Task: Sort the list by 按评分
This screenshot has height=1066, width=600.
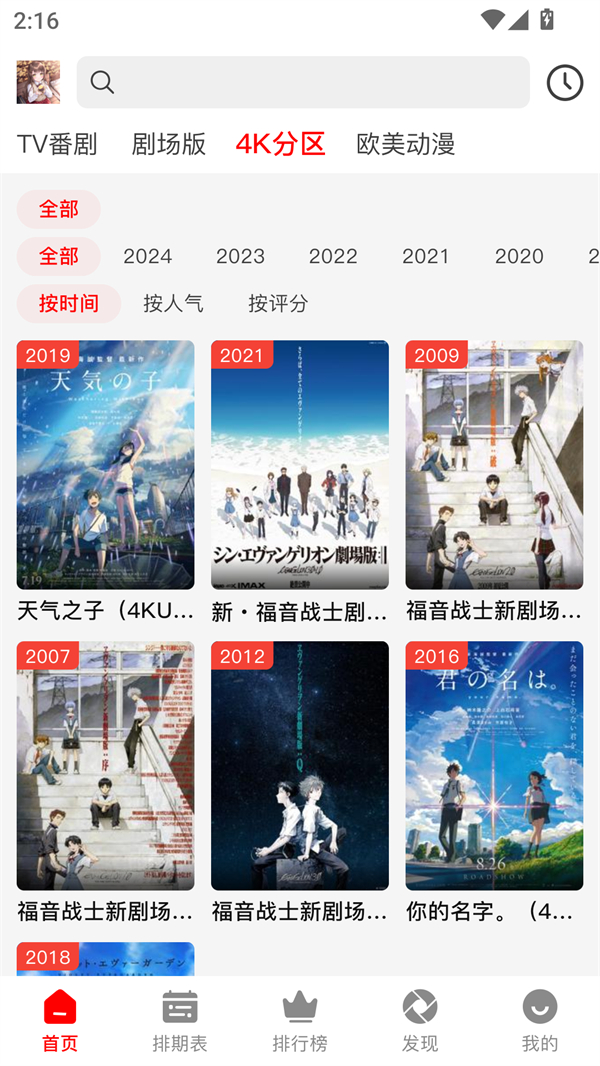Action: [278, 303]
